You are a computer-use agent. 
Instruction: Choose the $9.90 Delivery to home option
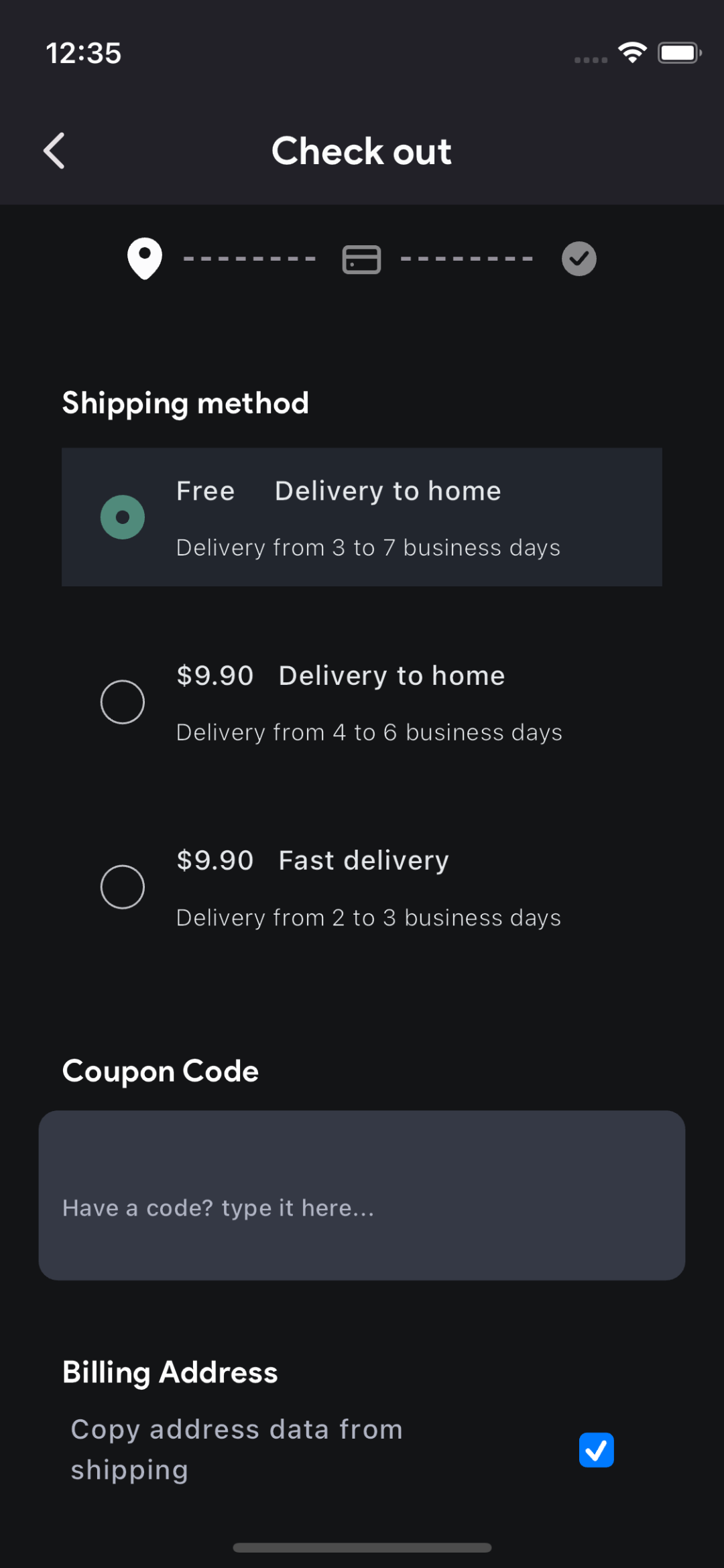pyautogui.click(x=122, y=701)
